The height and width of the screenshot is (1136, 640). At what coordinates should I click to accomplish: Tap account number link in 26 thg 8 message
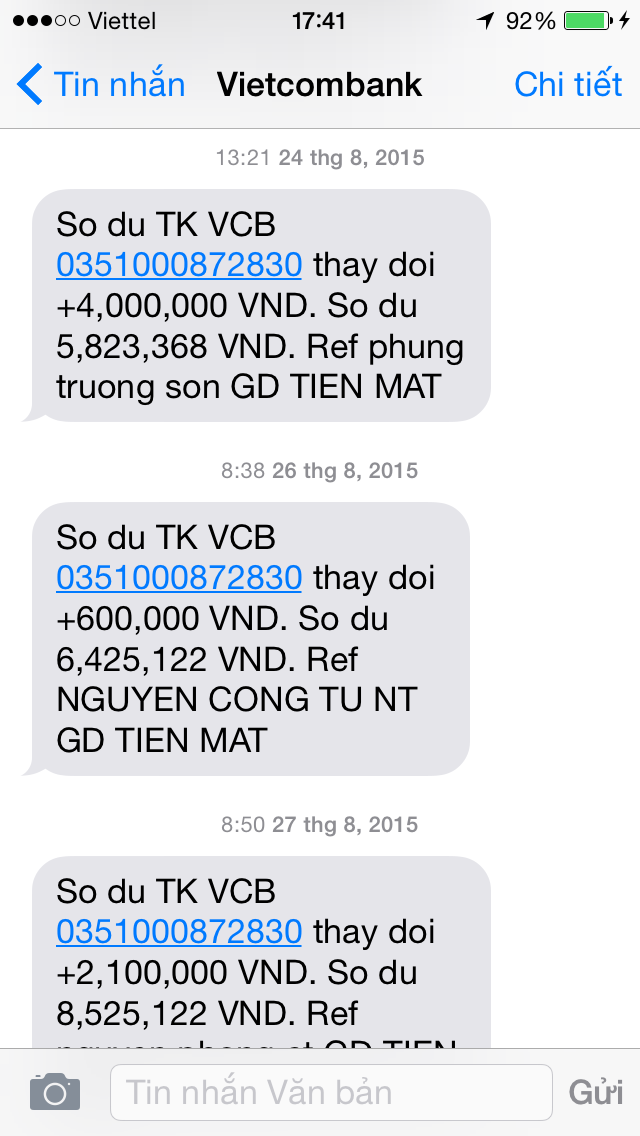tap(179, 578)
